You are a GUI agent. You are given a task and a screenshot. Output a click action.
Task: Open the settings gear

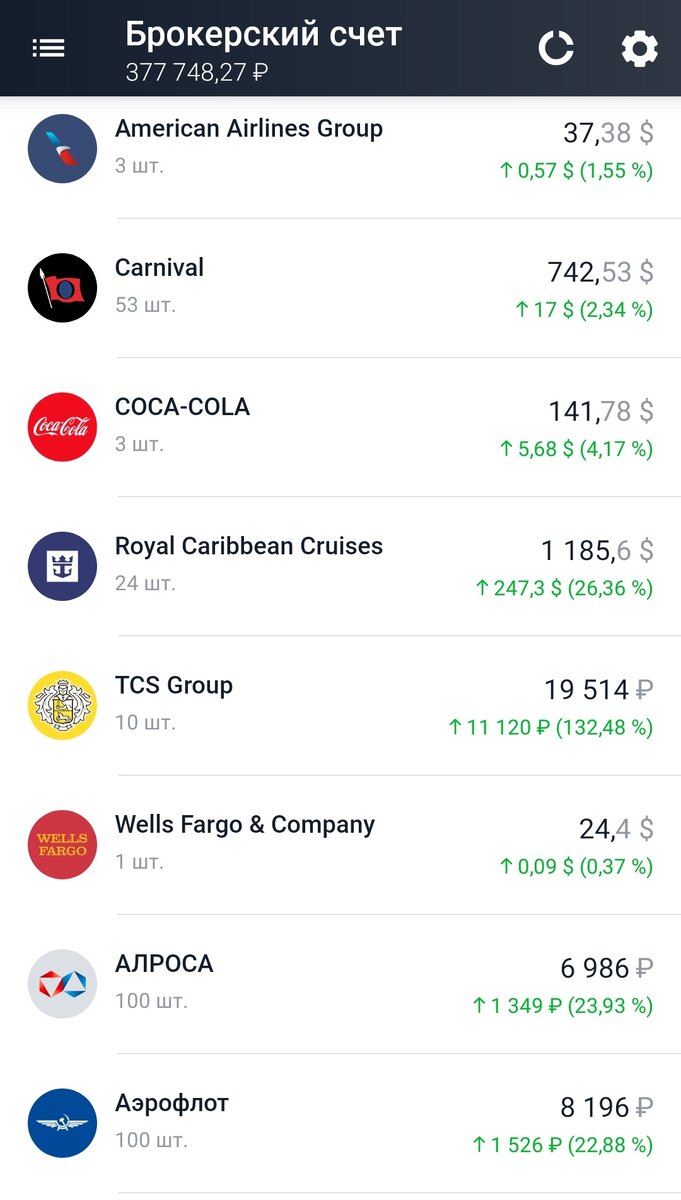pos(639,48)
